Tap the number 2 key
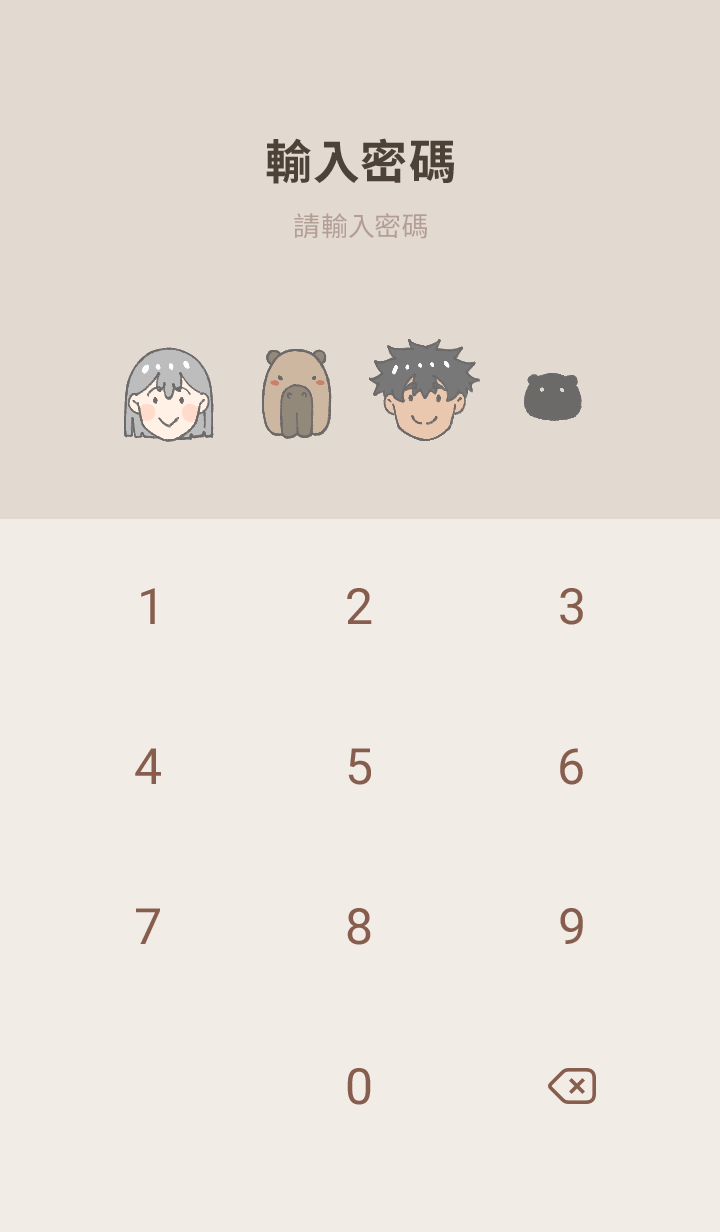 359,607
